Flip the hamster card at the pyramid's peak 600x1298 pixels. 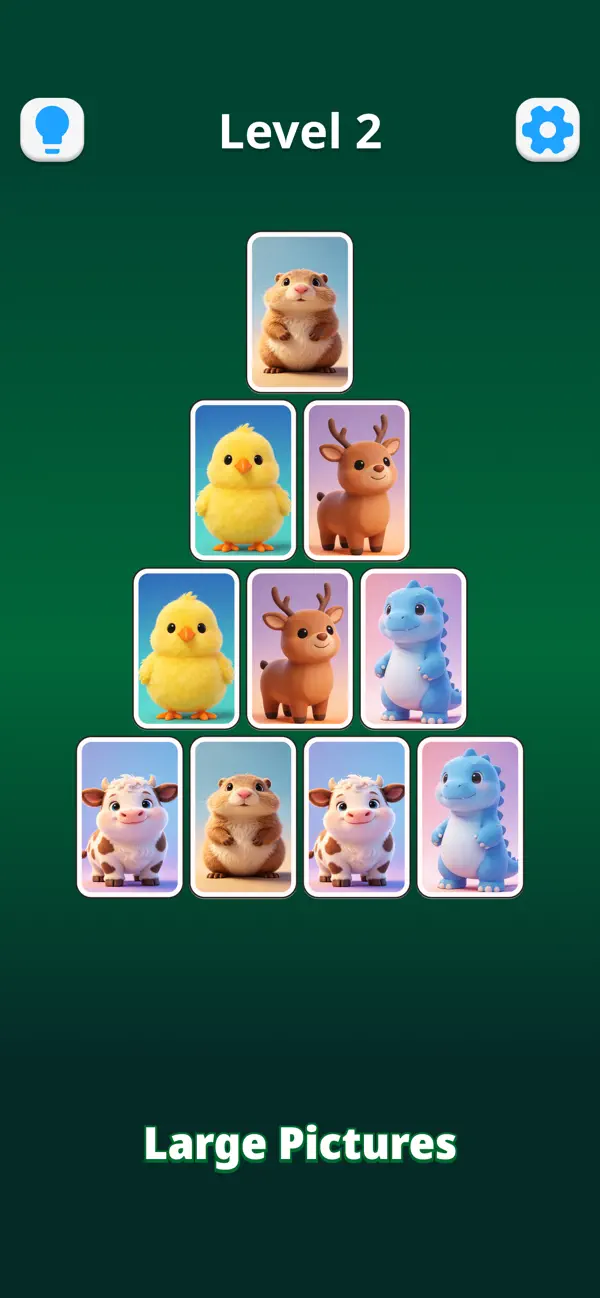(x=300, y=312)
